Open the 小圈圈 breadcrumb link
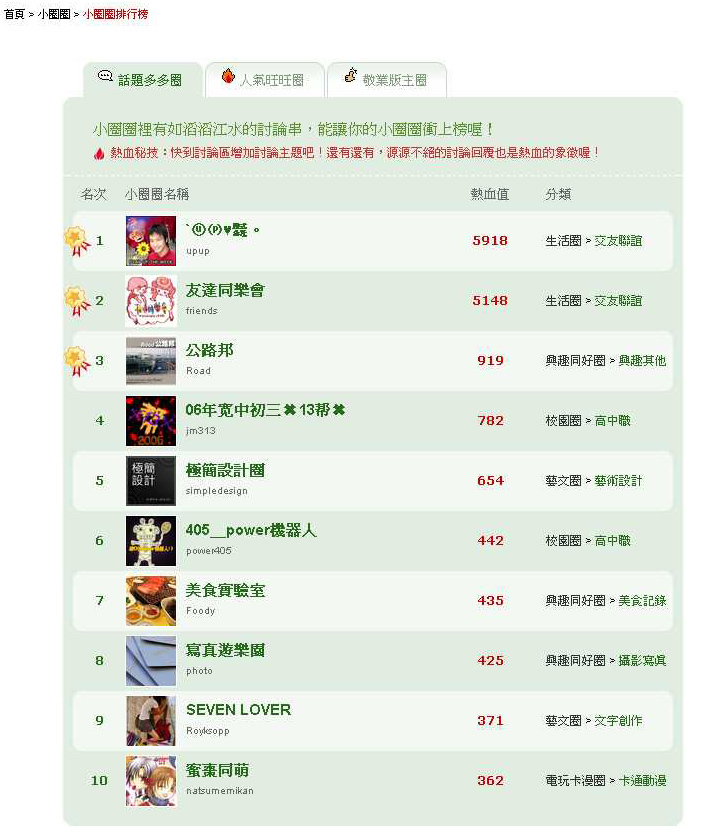The width and height of the screenshot is (714, 836). pos(53,15)
